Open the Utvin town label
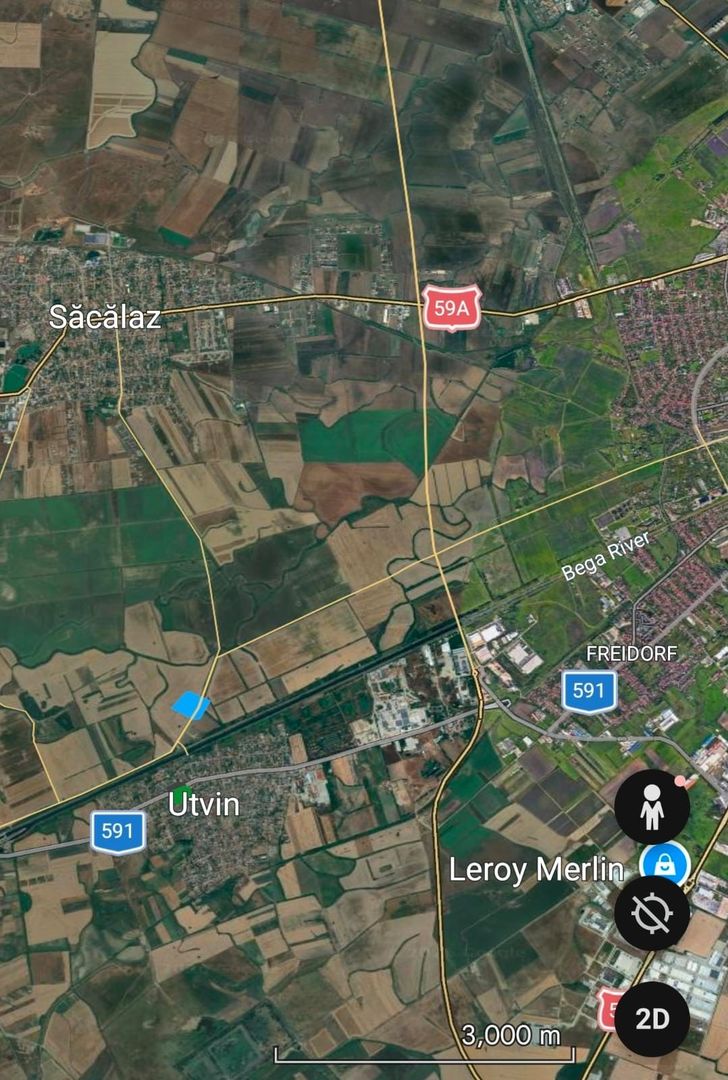The height and width of the screenshot is (1080, 728). tap(205, 804)
